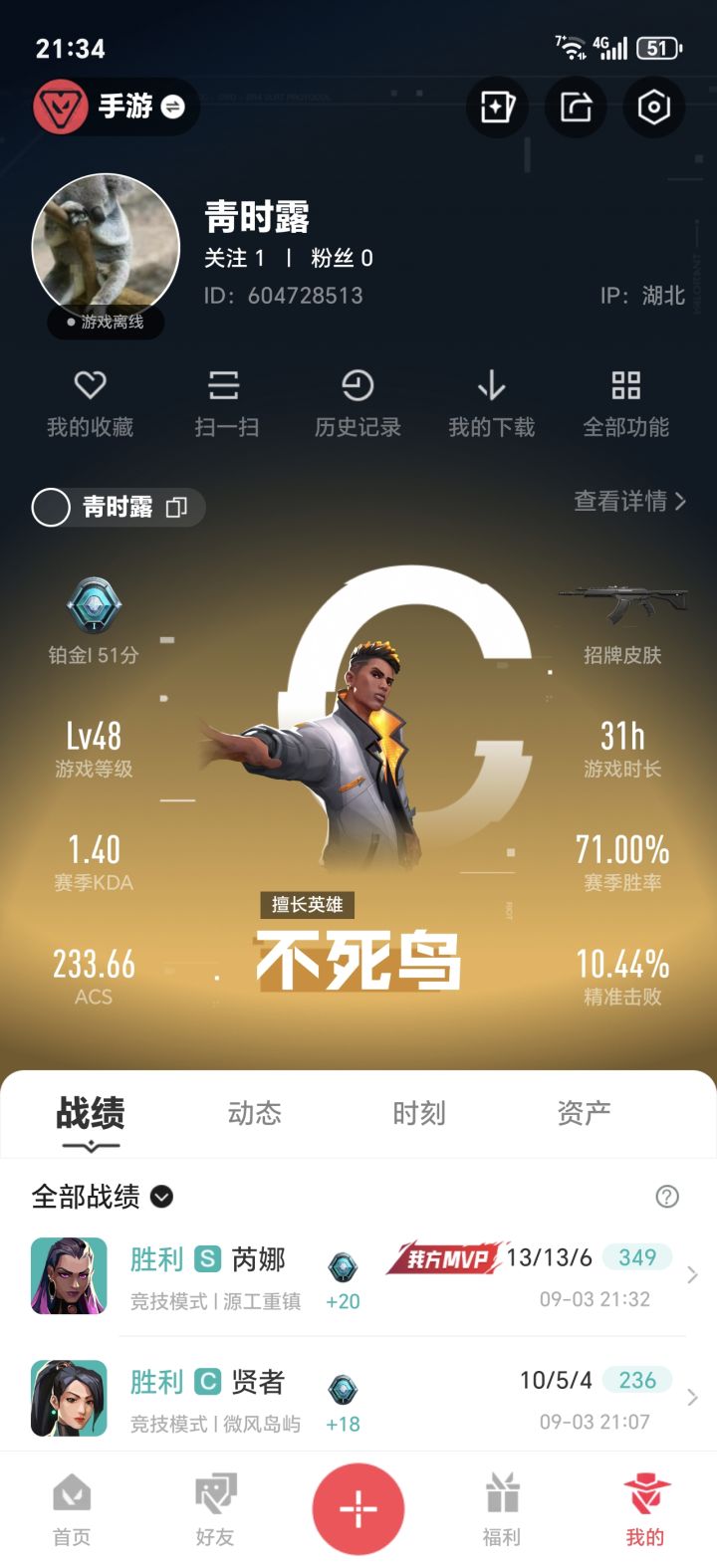717x1568 pixels.
Task: Switch to the 资产 tab
Action: point(584,1114)
